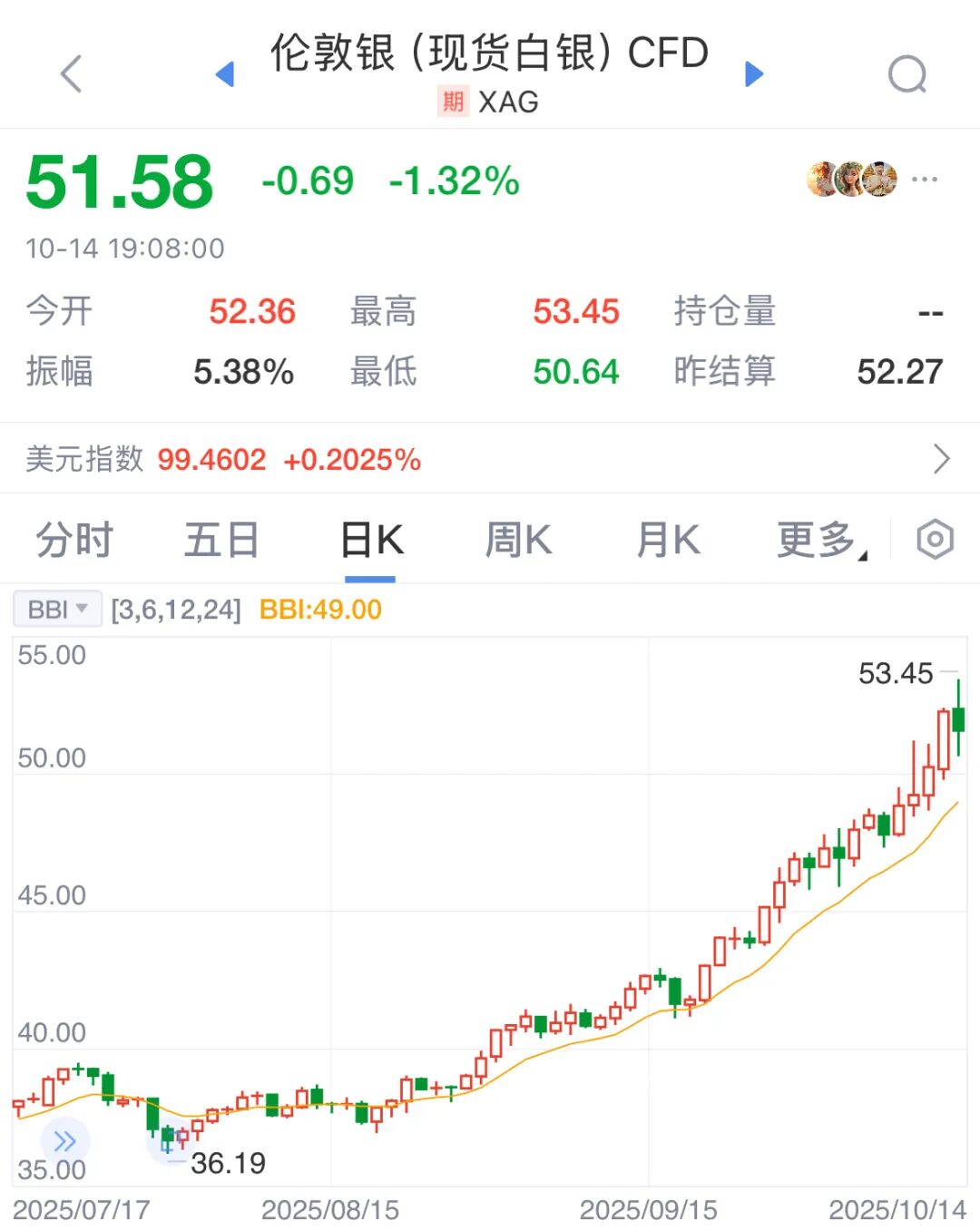Tap the double-arrow button on the chart
Viewport: 980px width, 1231px height.
coord(65,1141)
